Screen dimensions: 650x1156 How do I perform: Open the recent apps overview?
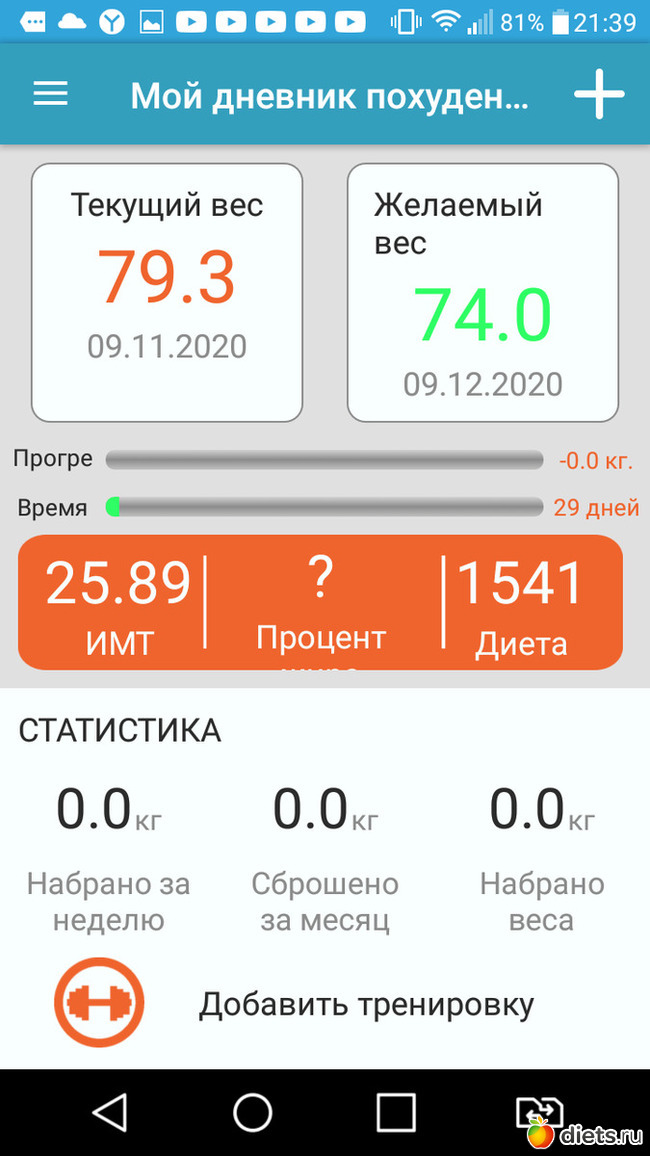click(x=395, y=1111)
